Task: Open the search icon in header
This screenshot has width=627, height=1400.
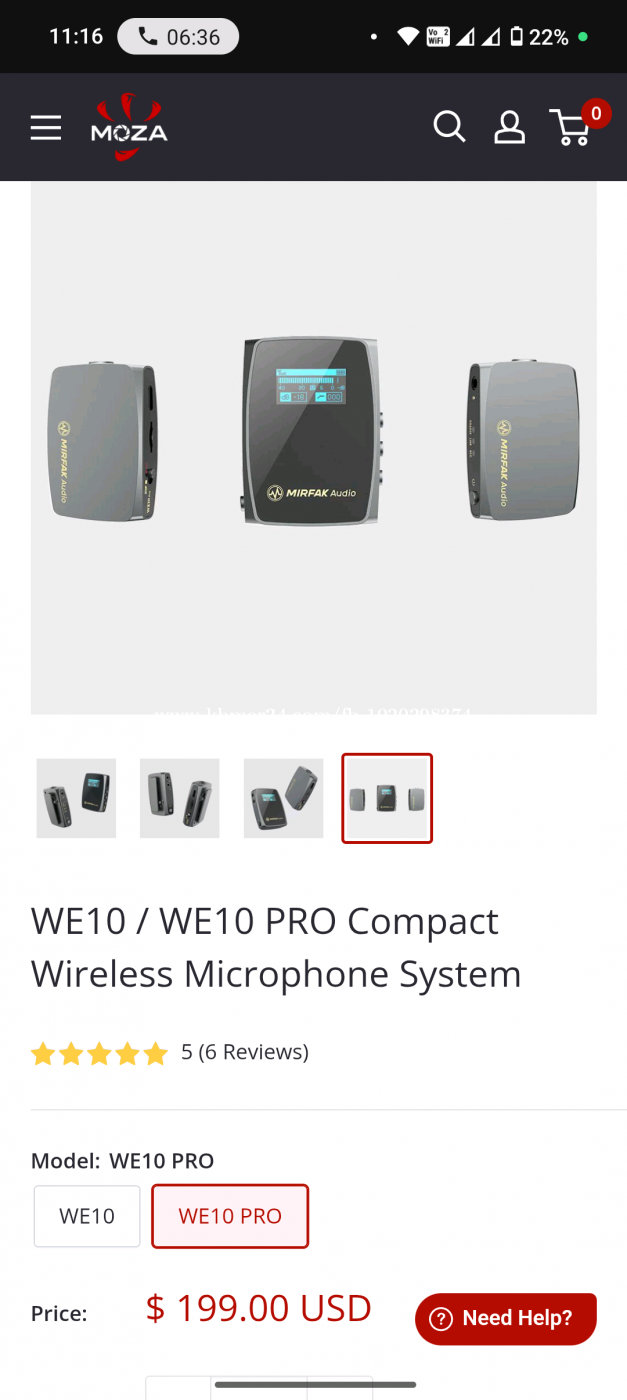Action: 449,127
